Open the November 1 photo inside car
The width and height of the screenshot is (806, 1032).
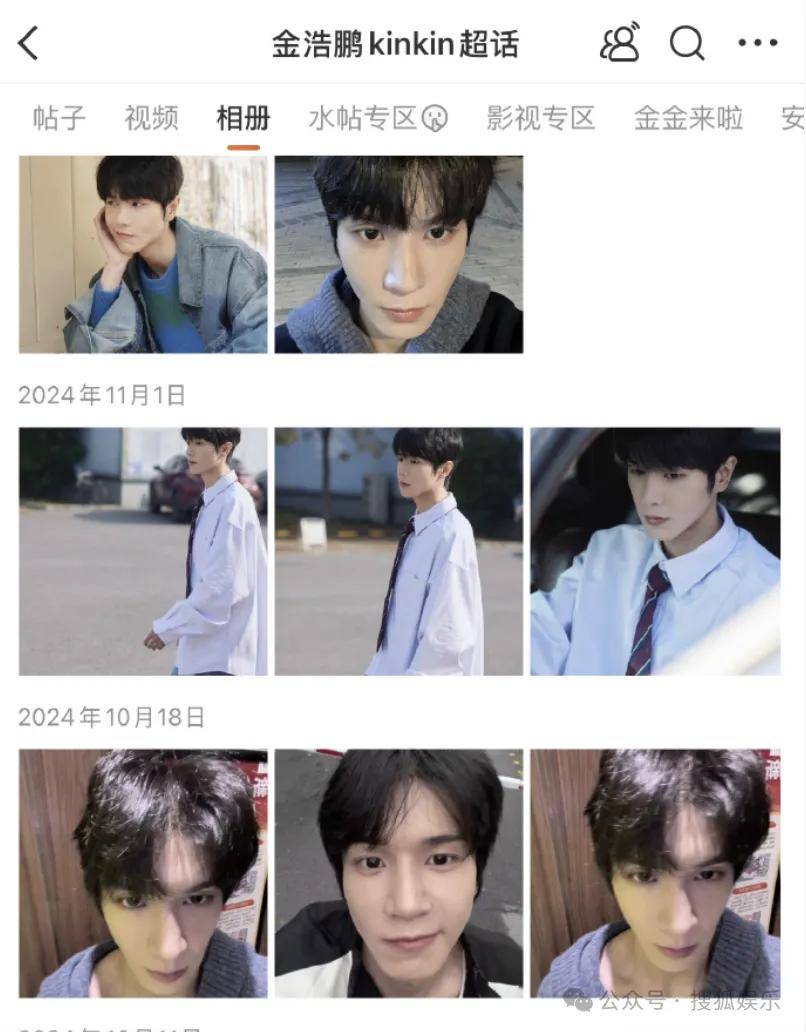click(x=655, y=551)
